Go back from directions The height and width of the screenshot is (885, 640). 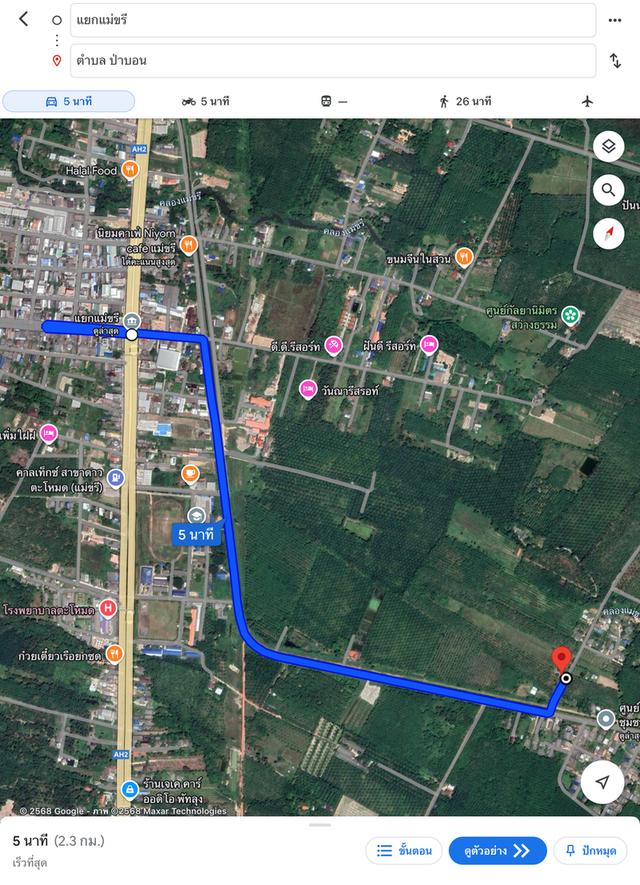24,19
